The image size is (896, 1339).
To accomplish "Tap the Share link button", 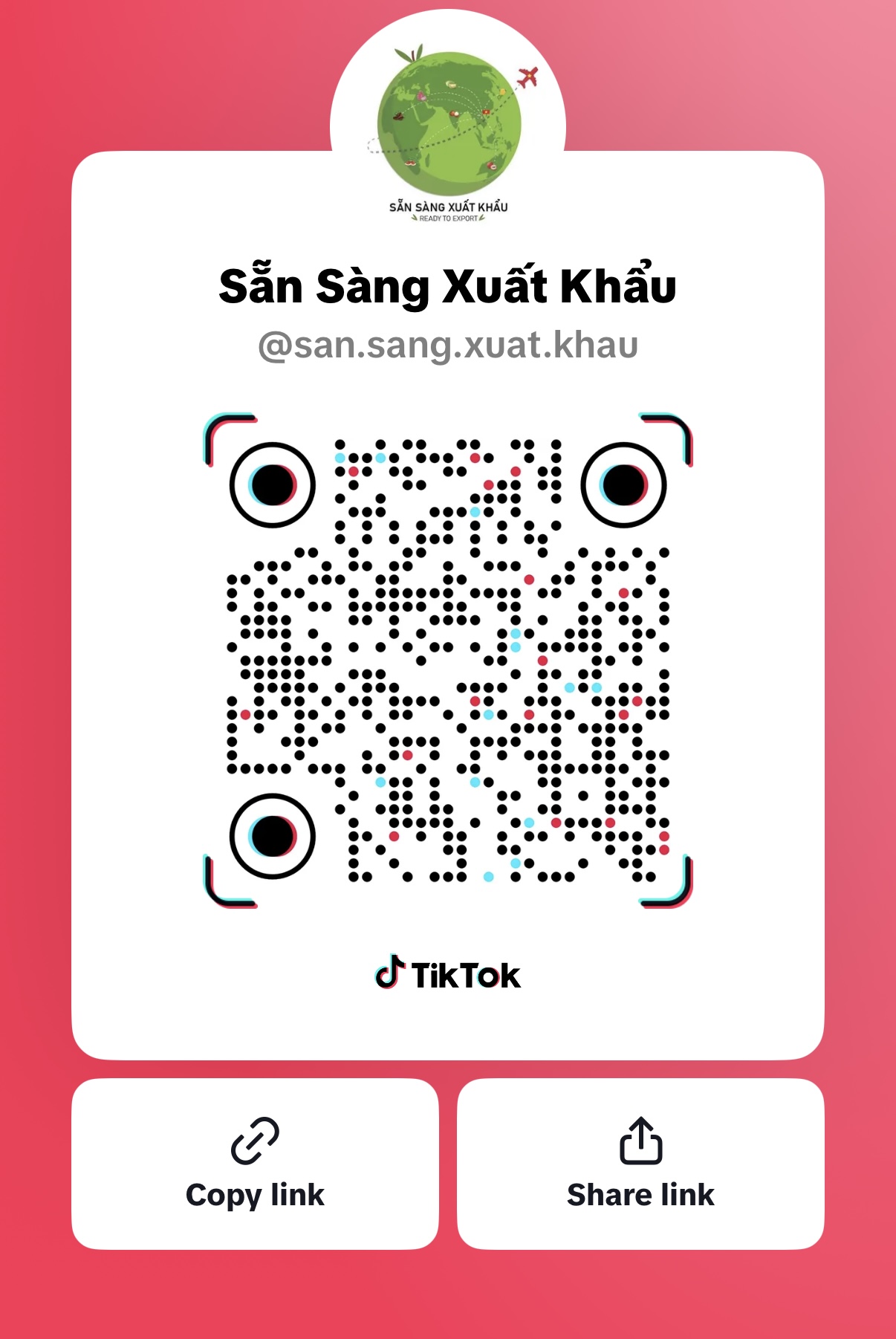I will (x=640, y=1164).
